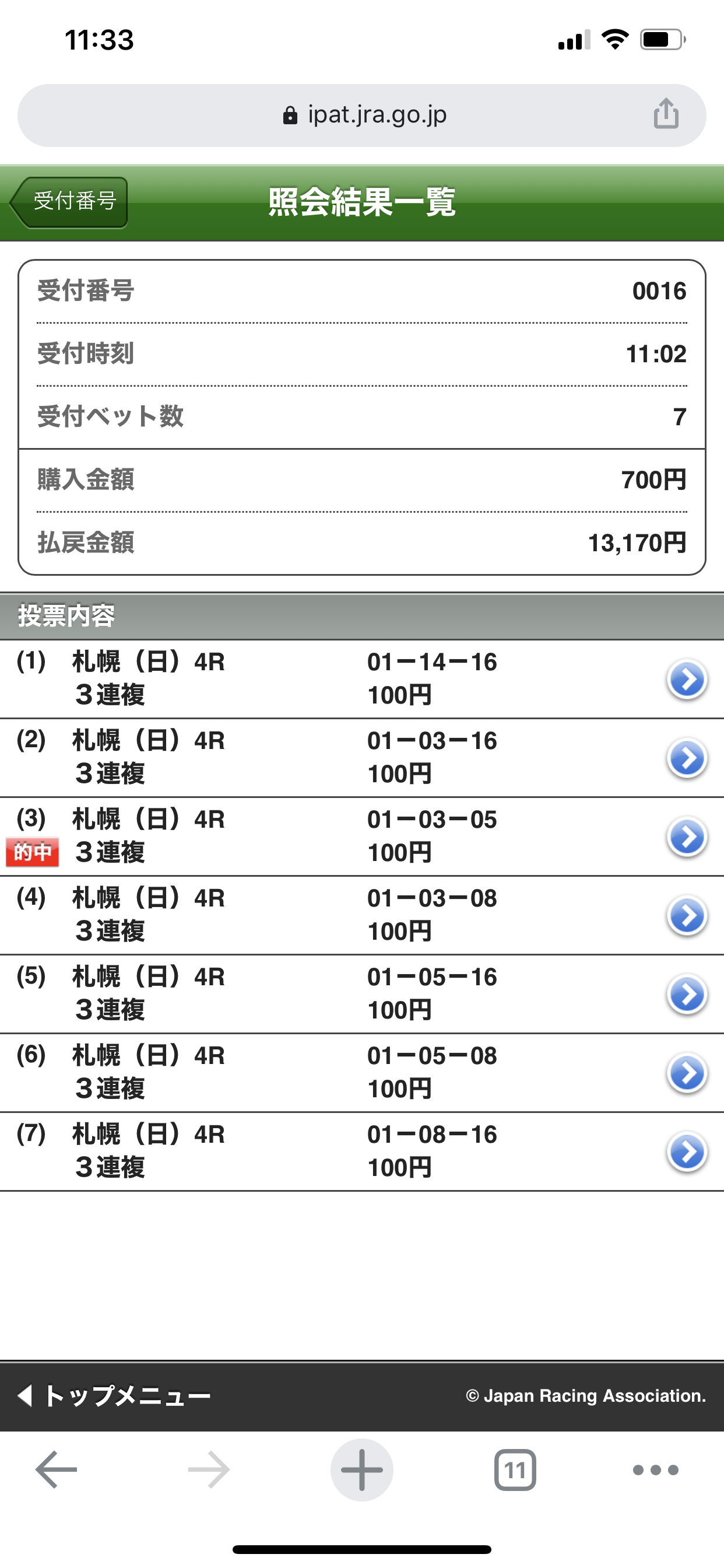
Task: Go back to 受付番号 list
Action: (69, 202)
